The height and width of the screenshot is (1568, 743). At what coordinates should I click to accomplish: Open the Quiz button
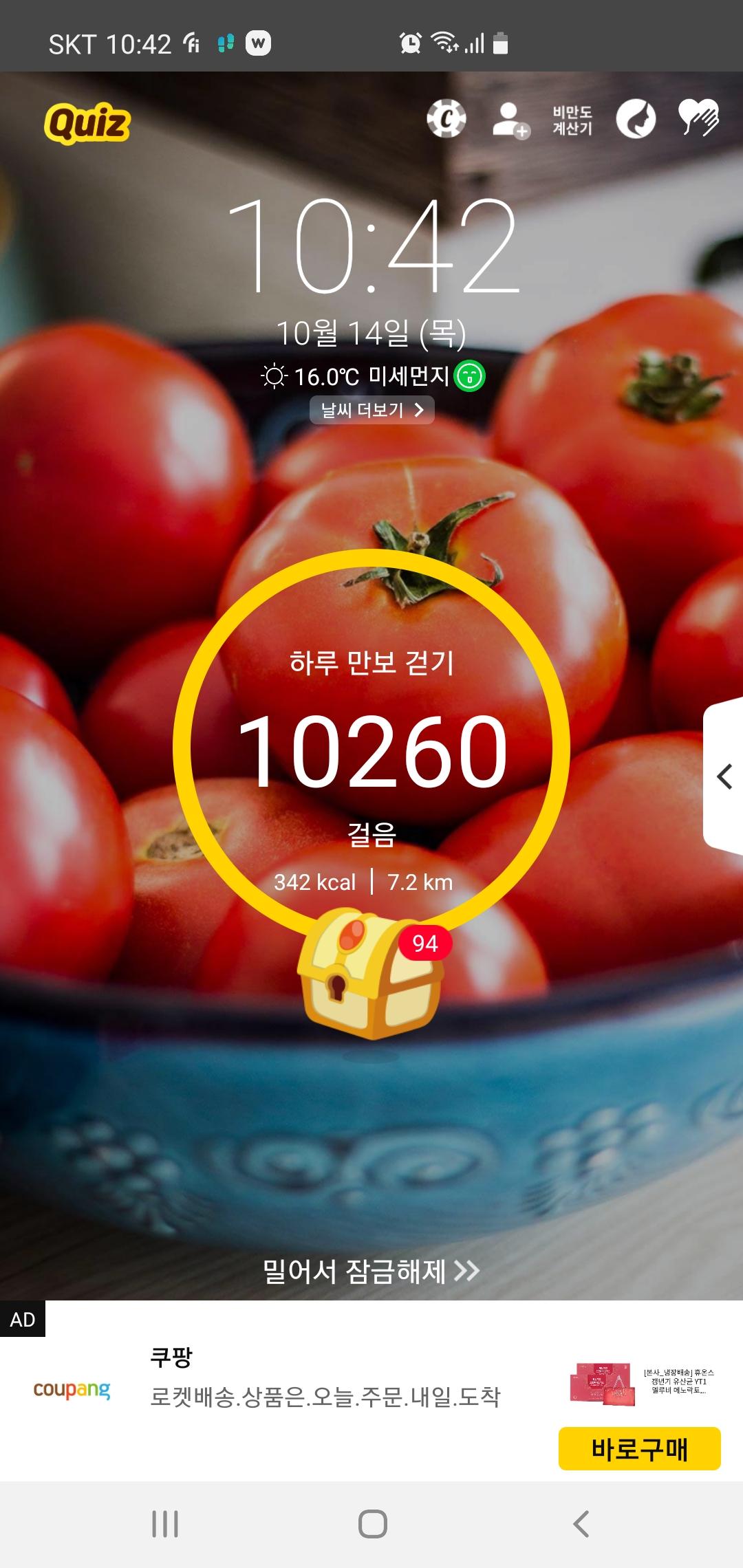click(87, 123)
